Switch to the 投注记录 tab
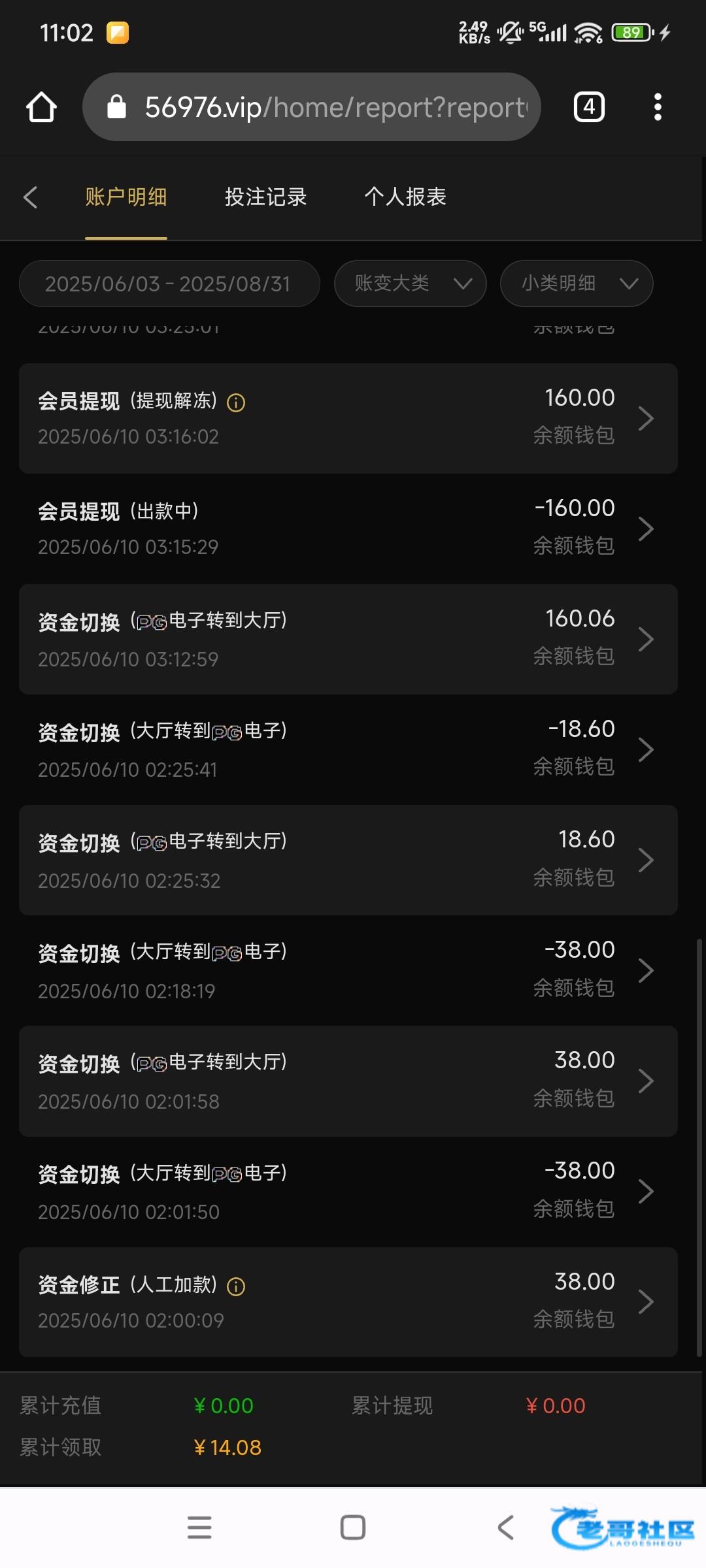706x1568 pixels. [265, 197]
